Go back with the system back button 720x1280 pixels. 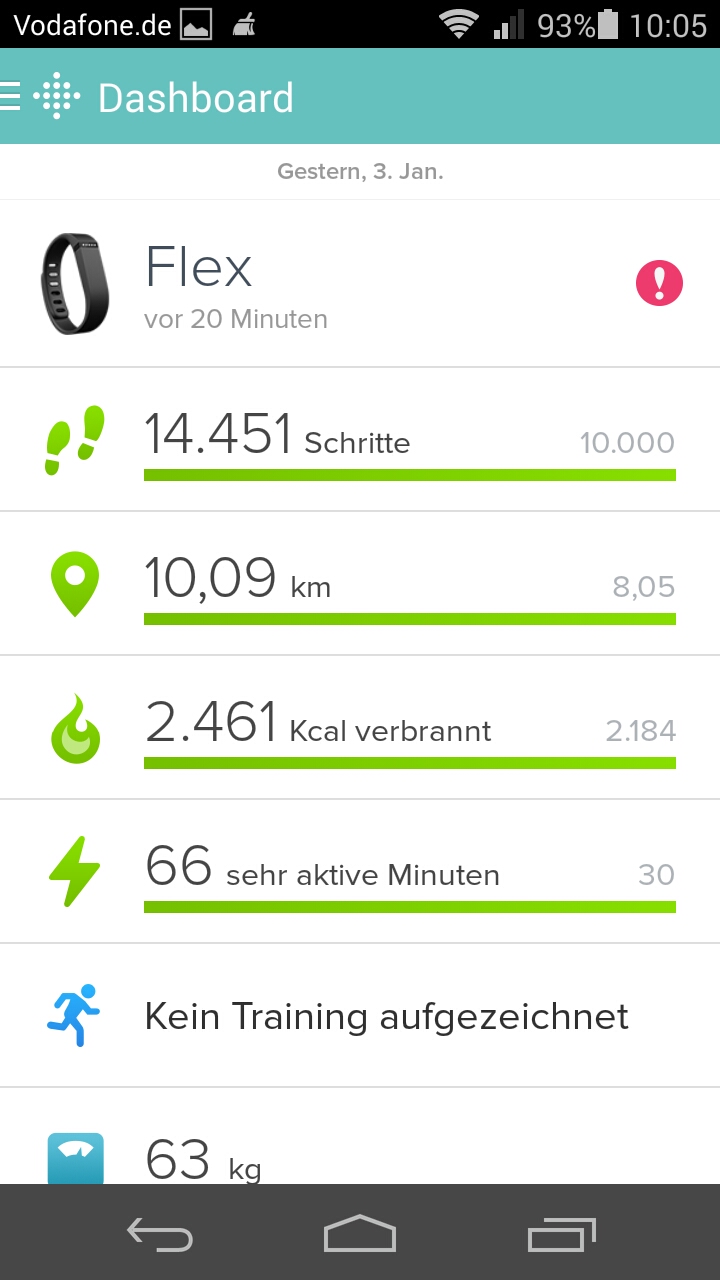160,1234
